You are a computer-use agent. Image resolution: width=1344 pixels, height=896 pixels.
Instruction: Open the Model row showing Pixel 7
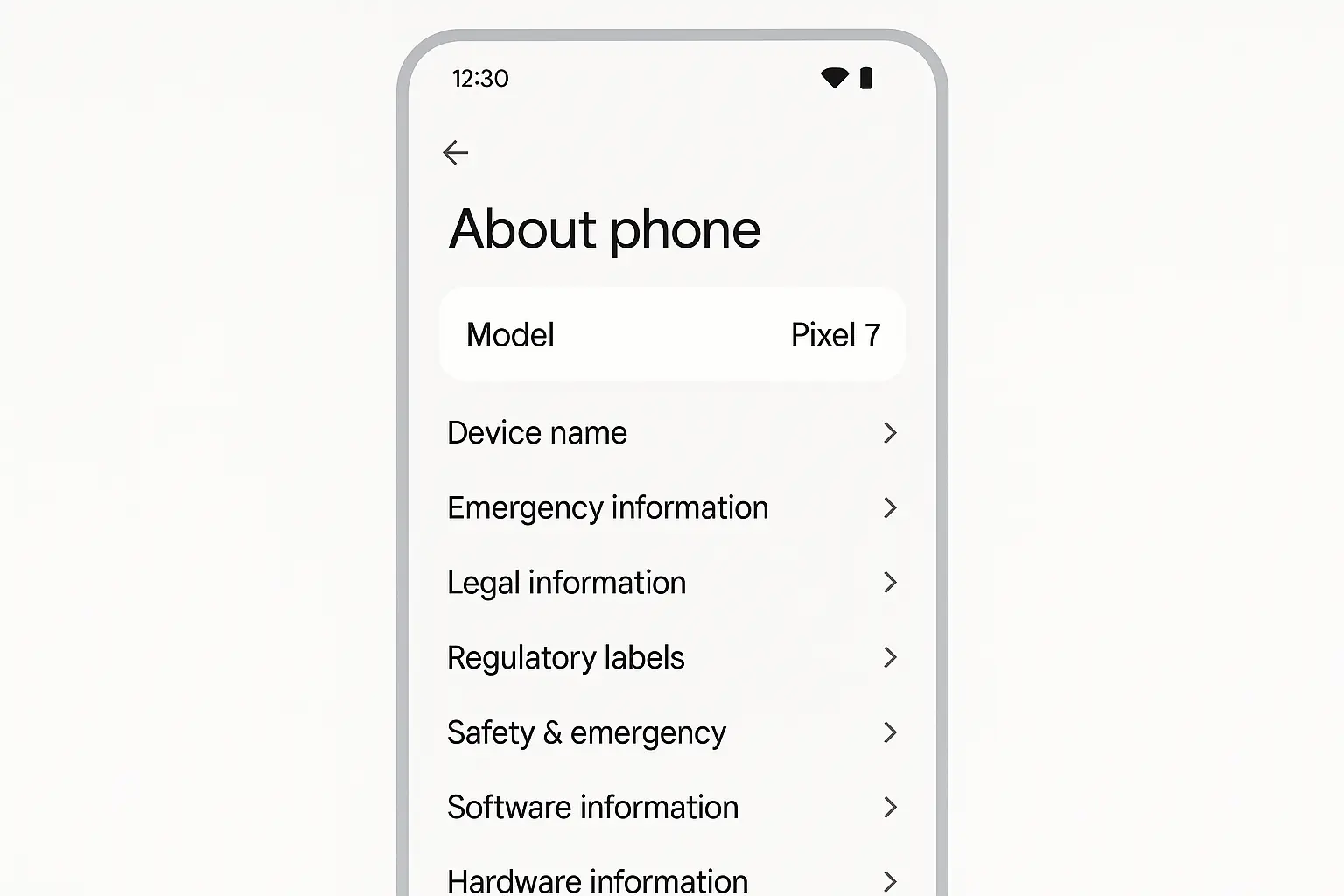(x=672, y=335)
